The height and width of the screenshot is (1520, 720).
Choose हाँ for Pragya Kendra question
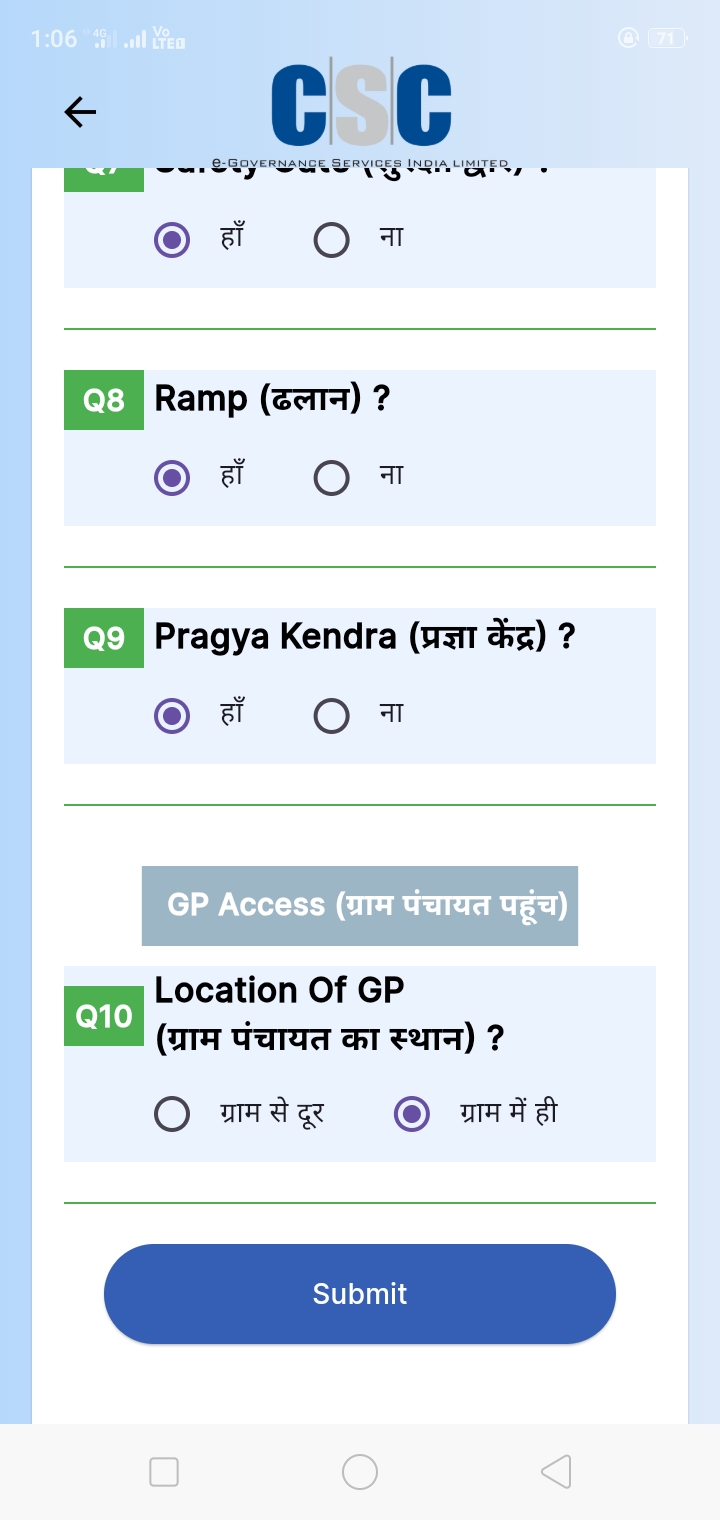(x=172, y=716)
